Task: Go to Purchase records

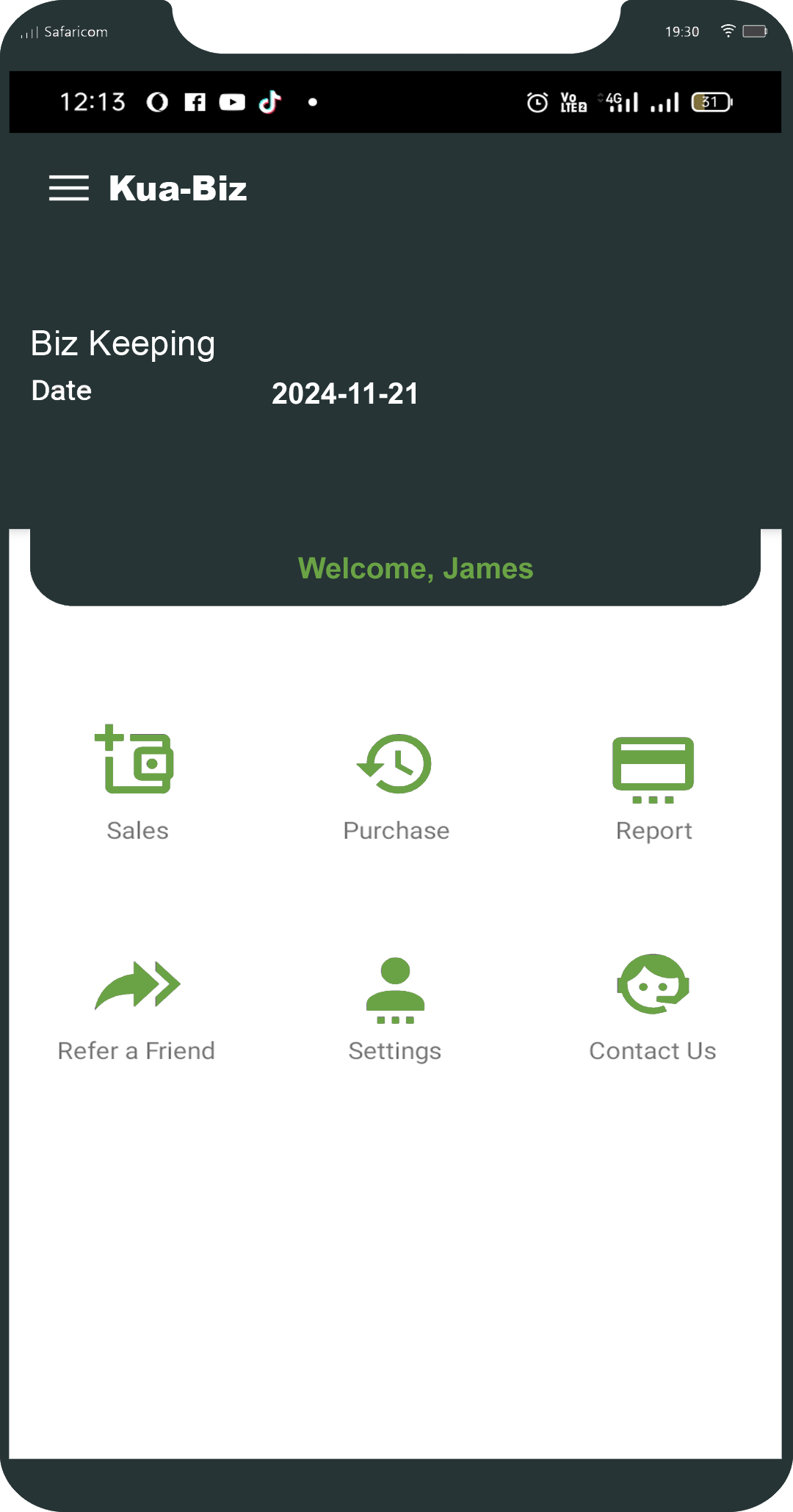Action: 396,787
